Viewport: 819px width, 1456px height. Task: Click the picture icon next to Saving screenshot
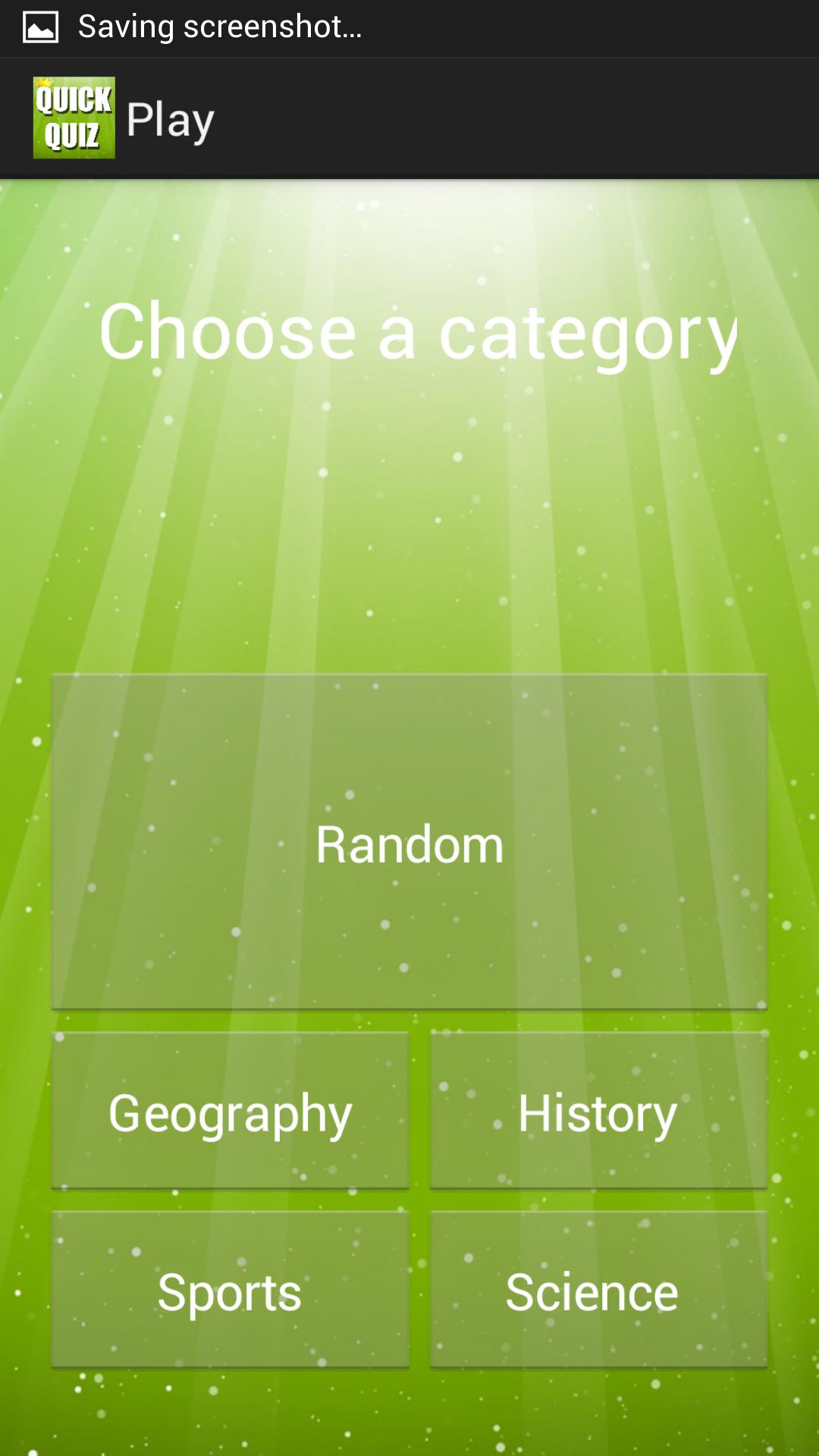click(42, 27)
